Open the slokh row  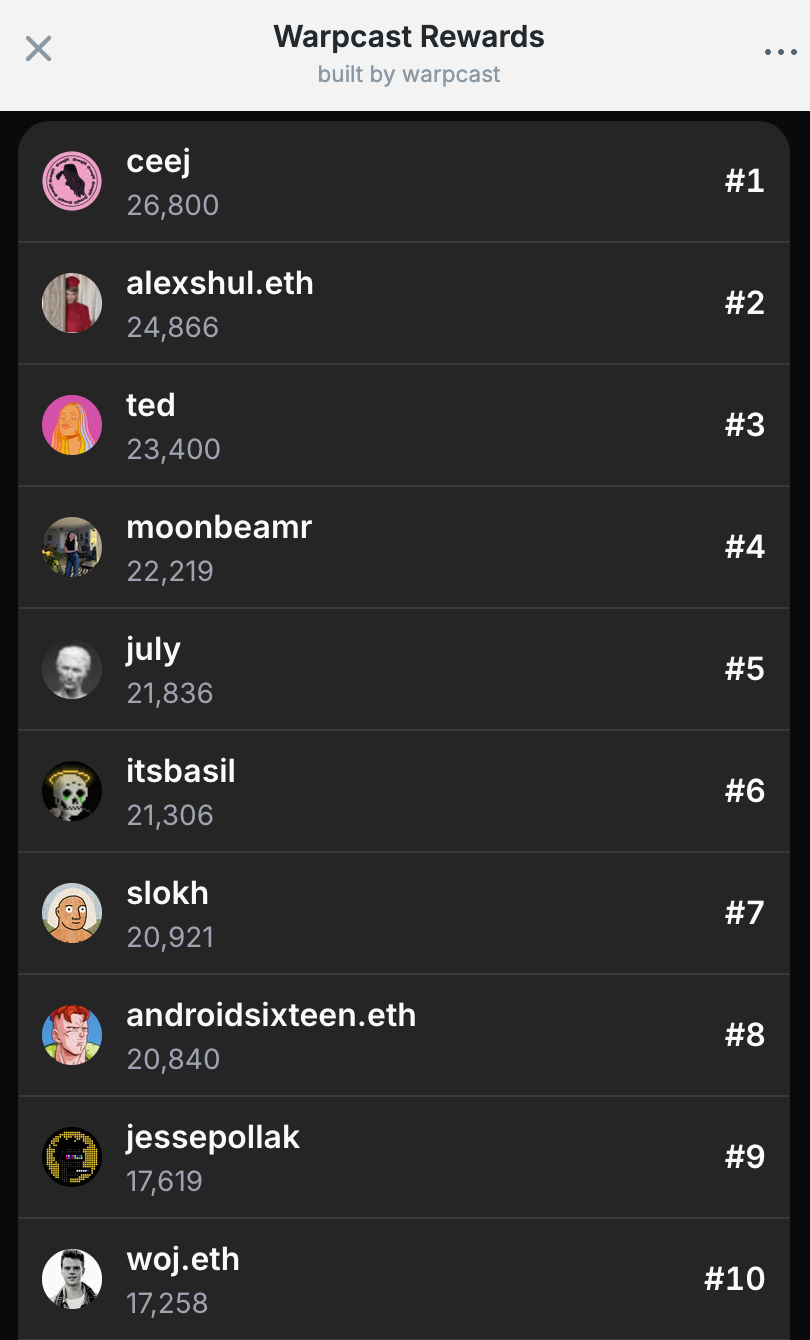tap(404, 913)
